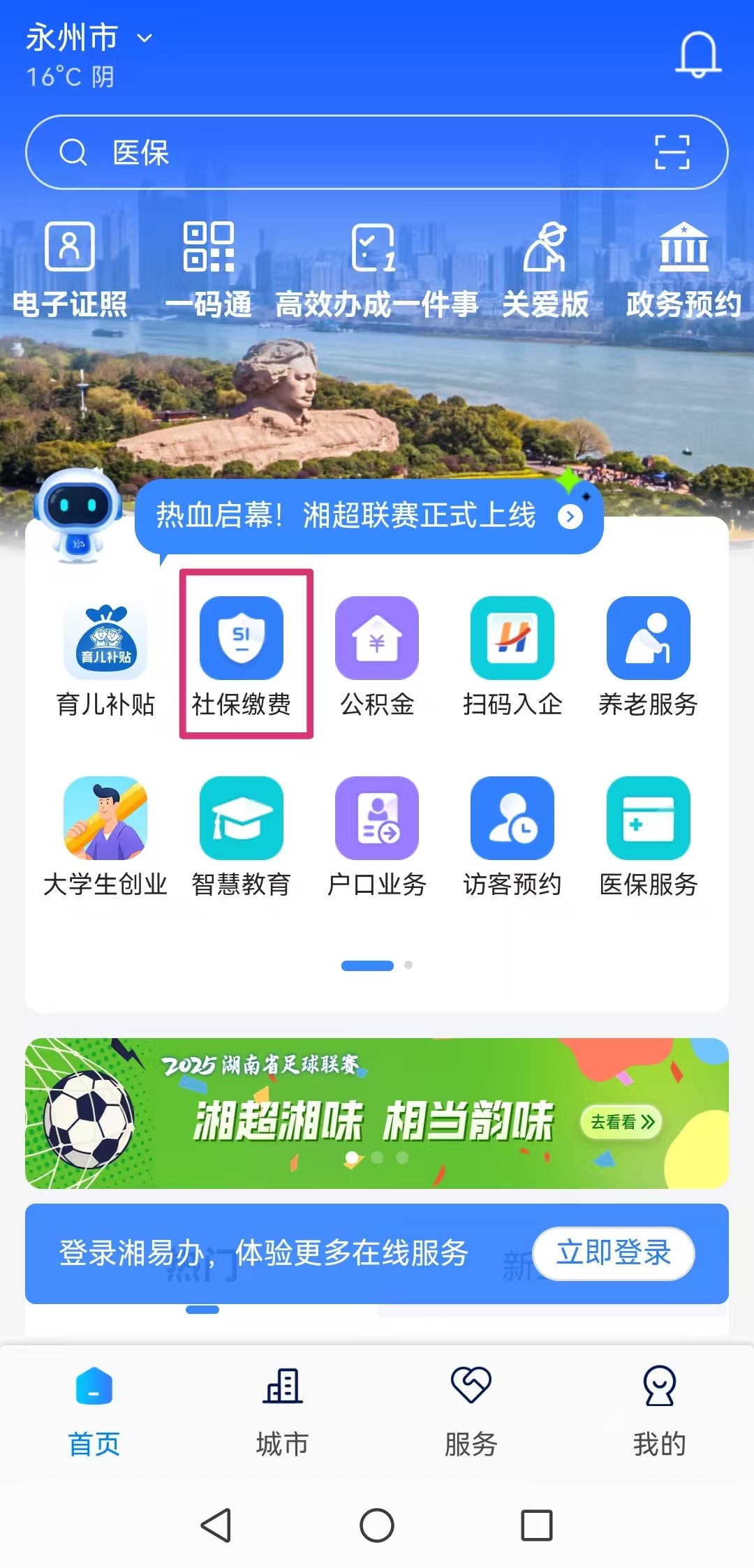Open 一码通
Viewport: 754px width, 1568px height.
pyautogui.click(x=208, y=269)
